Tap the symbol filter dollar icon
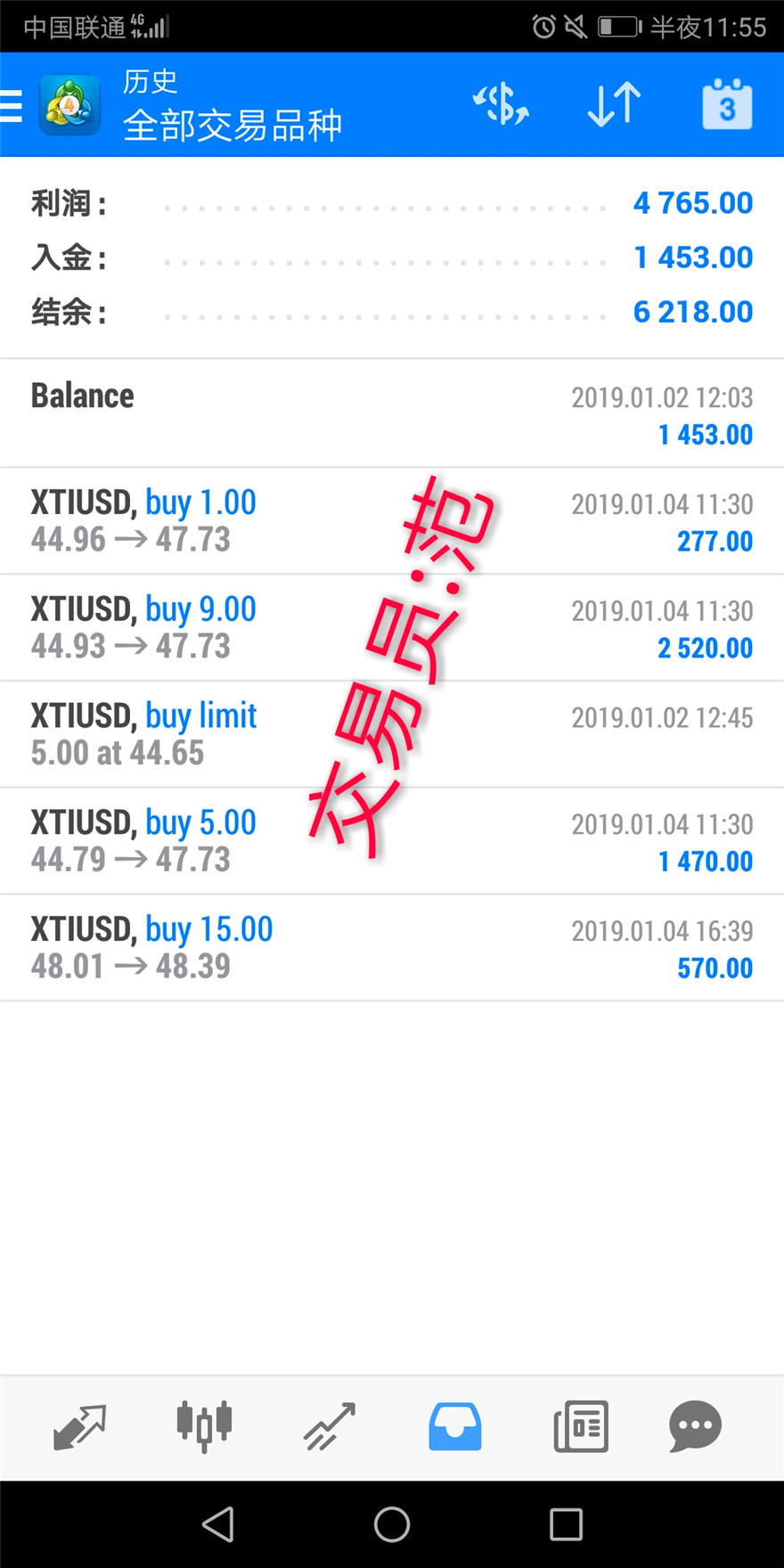Image resolution: width=784 pixels, height=1568 pixels. (501, 105)
